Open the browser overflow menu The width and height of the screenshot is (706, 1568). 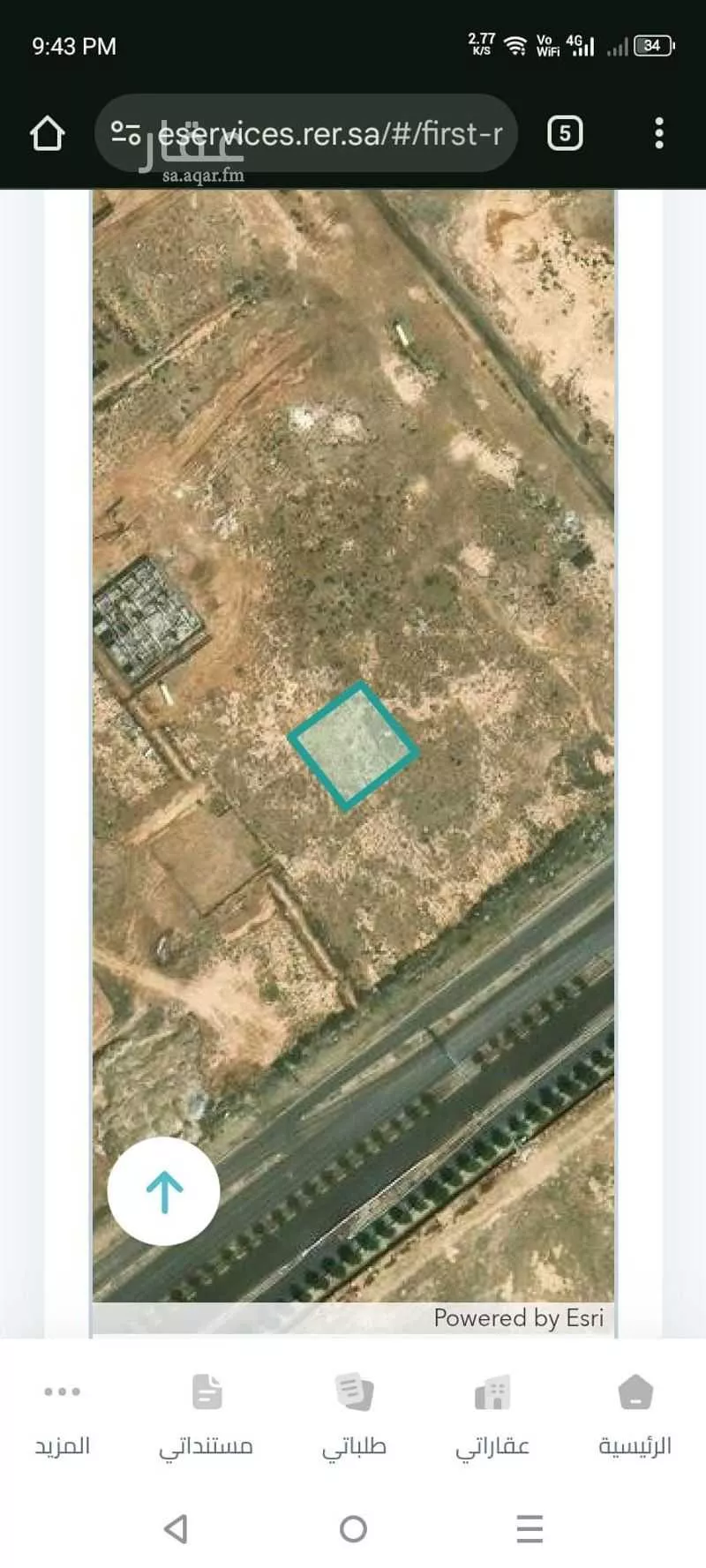click(658, 134)
